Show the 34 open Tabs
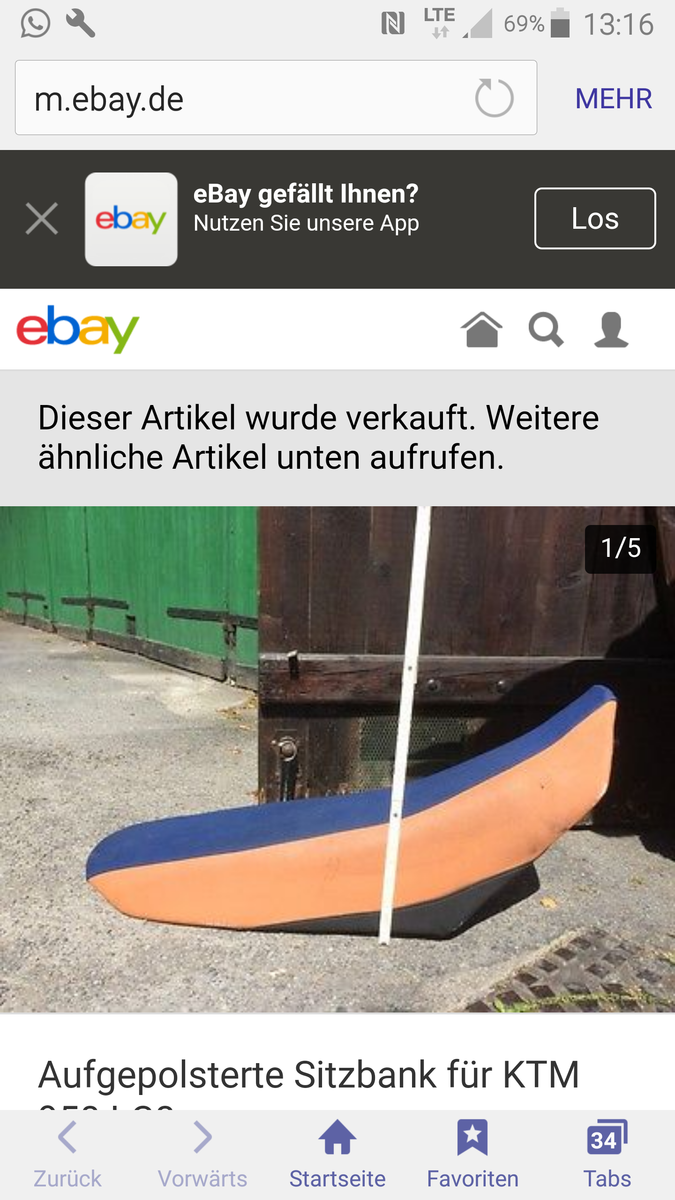This screenshot has width=675, height=1200. (607, 1153)
